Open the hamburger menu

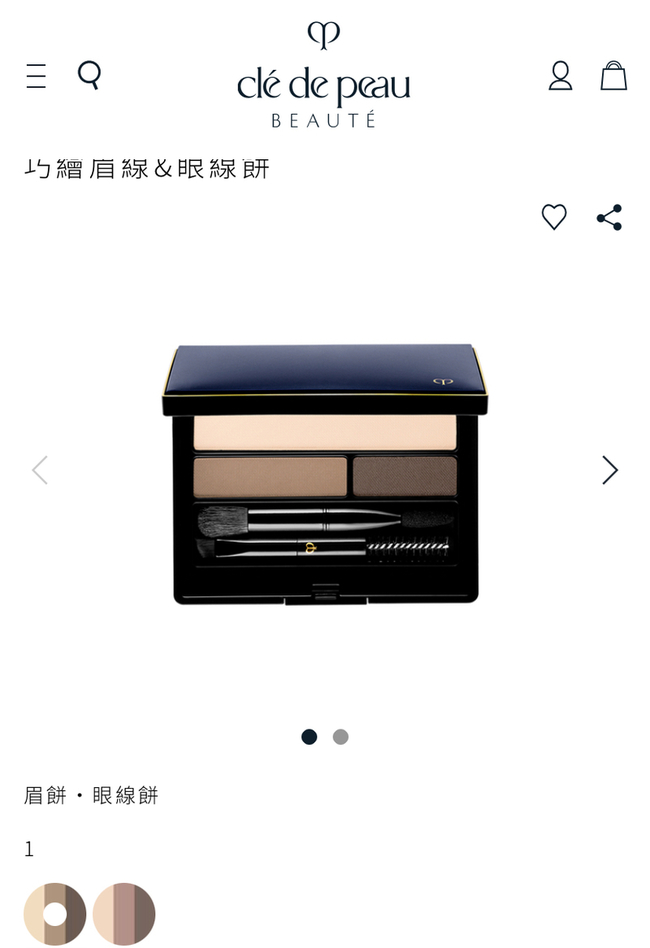point(36,76)
